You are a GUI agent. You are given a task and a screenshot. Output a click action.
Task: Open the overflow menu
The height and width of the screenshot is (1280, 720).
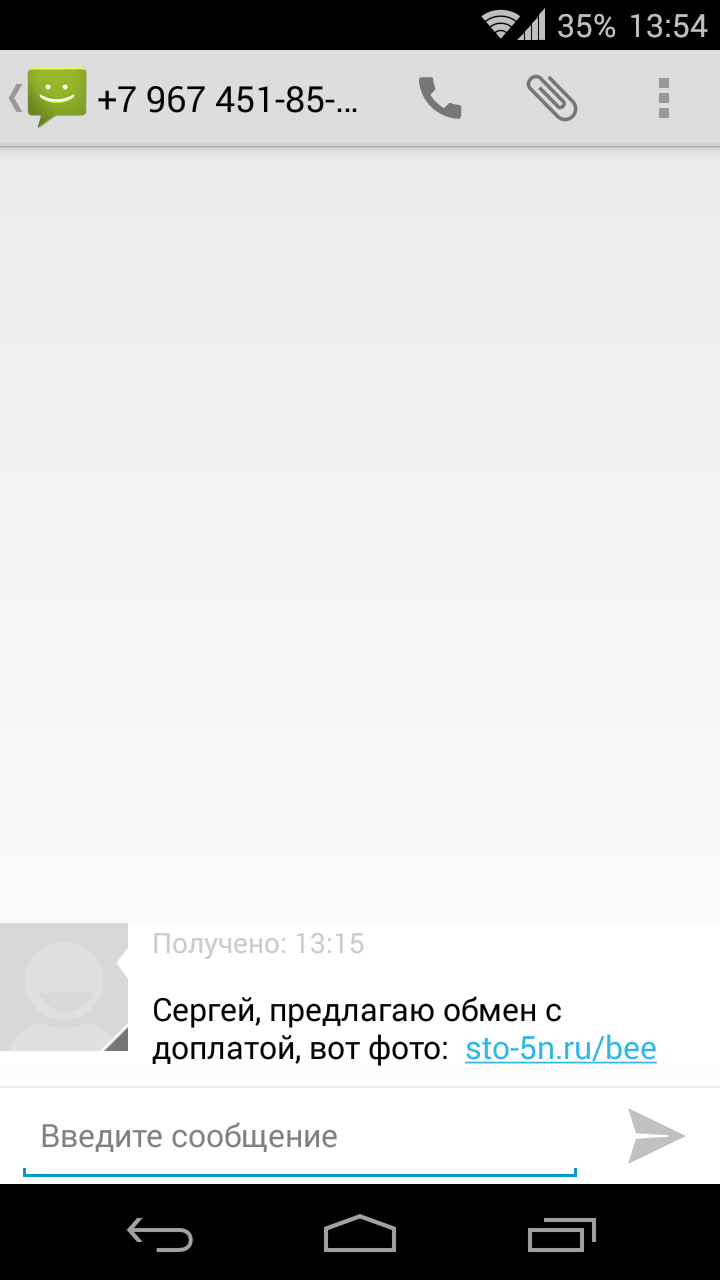click(663, 98)
